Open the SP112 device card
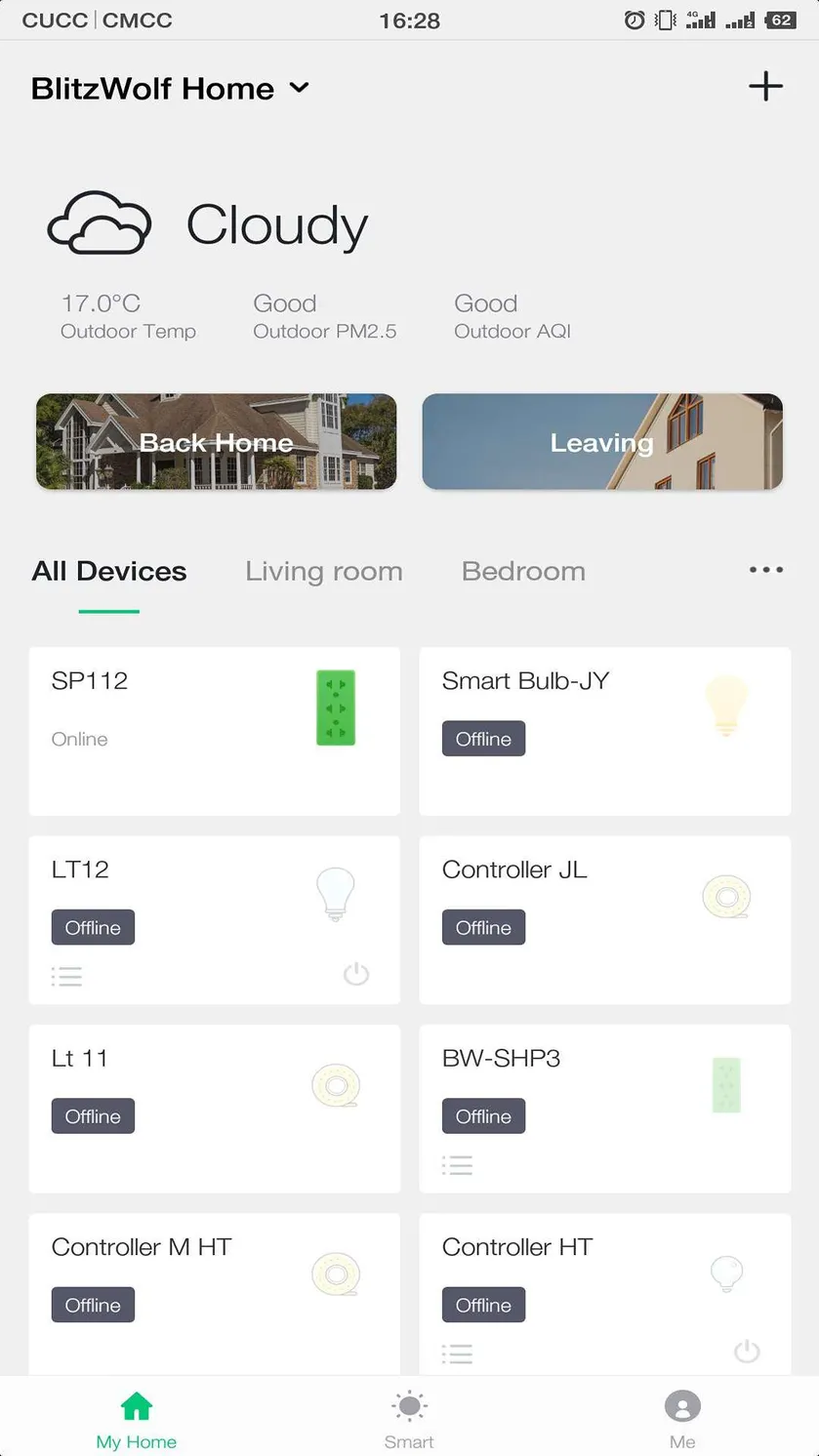 point(215,731)
